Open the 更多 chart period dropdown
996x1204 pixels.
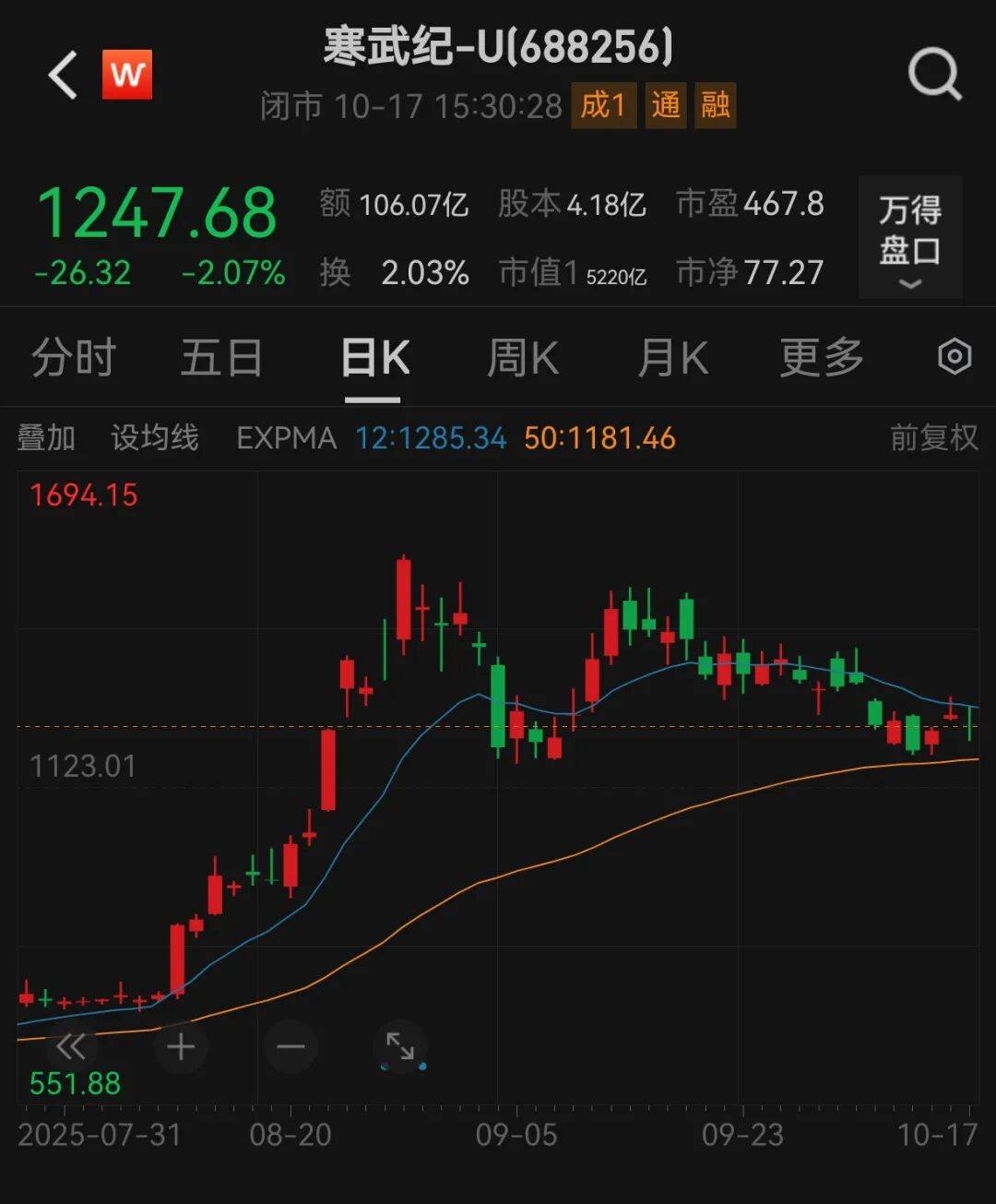(820, 357)
